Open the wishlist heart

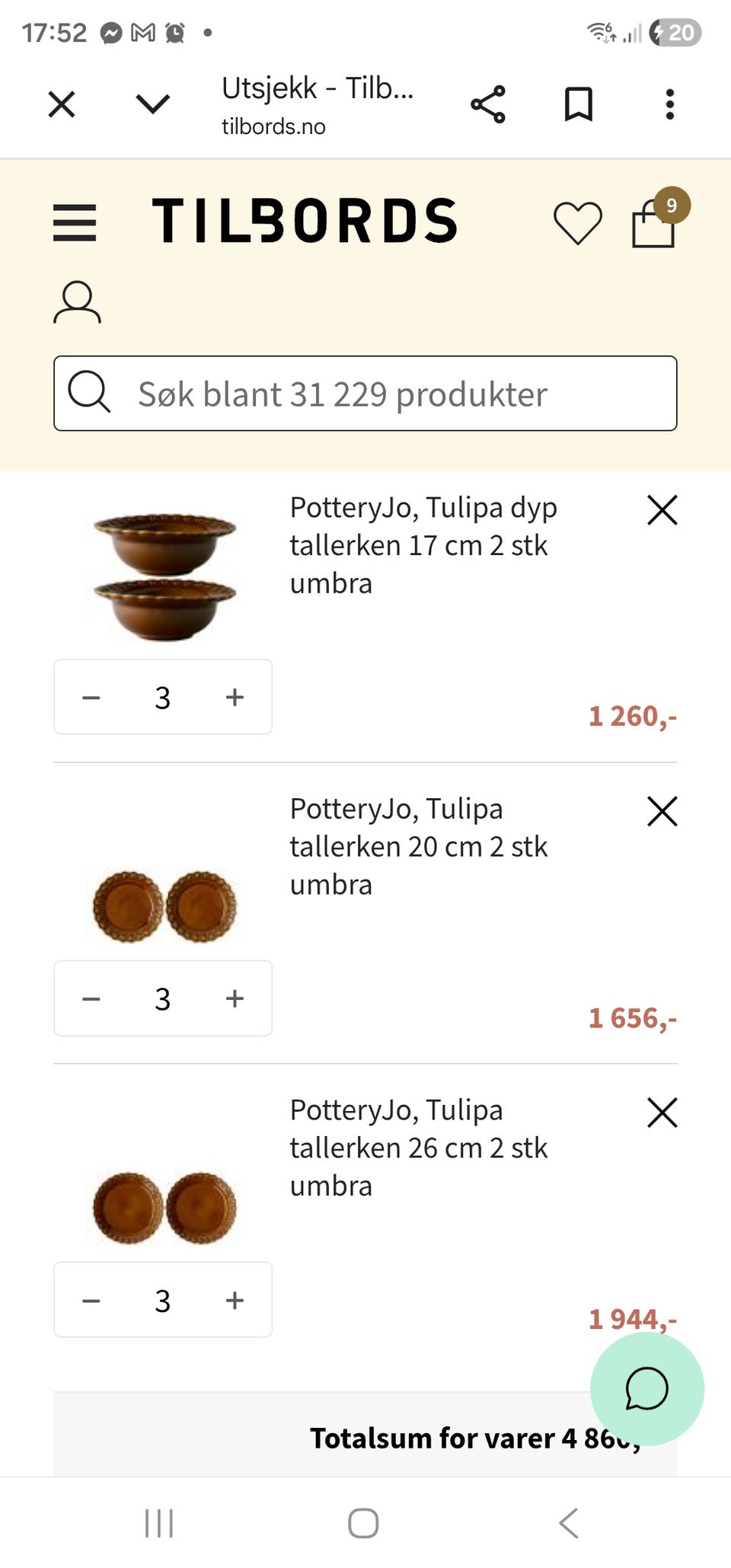[577, 223]
